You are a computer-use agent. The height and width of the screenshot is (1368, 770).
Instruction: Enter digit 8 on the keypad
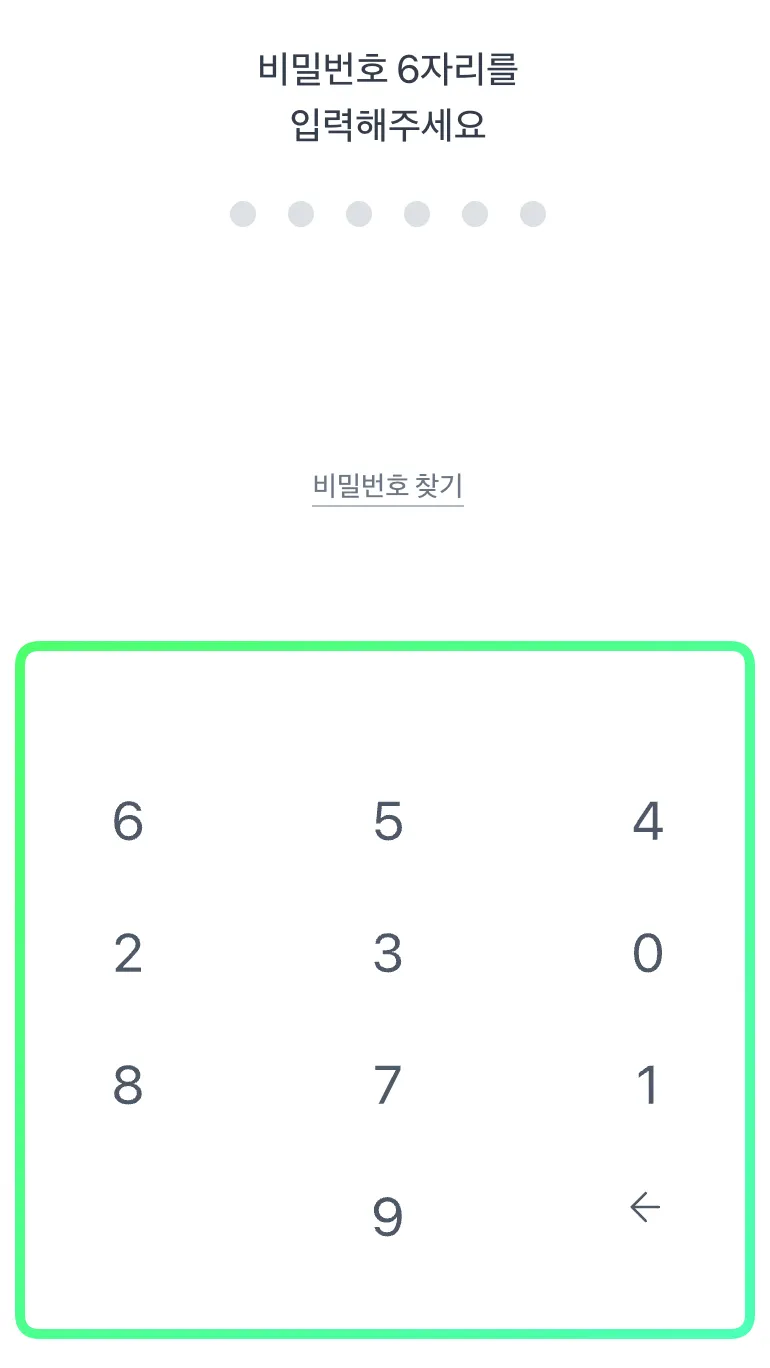click(x=128, y=1086)
